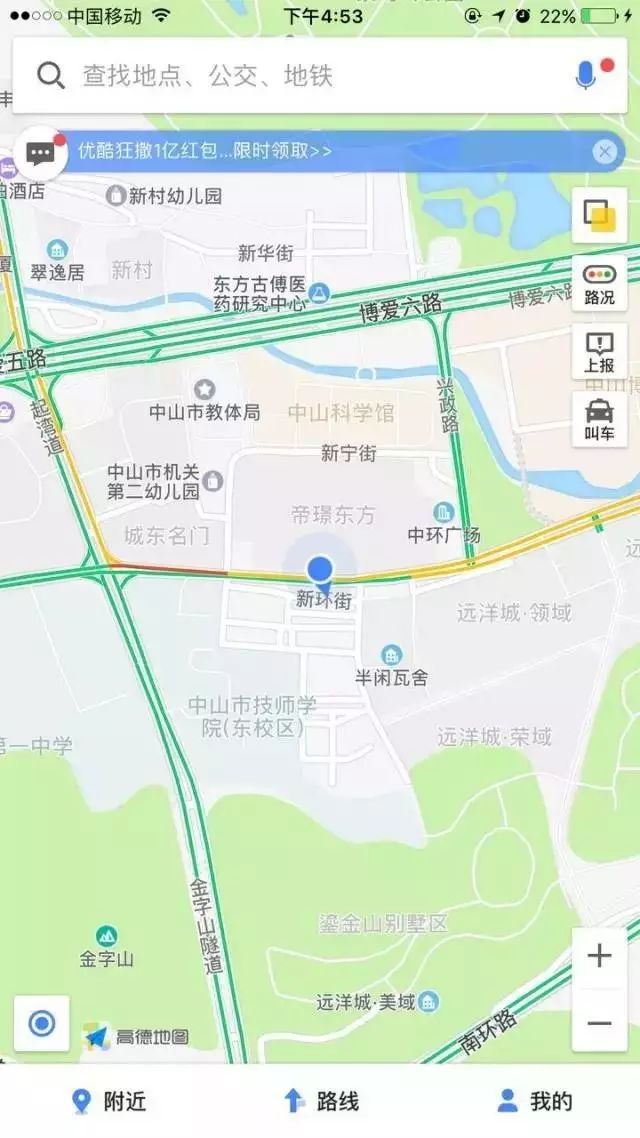
Task: Switch to the 路线 tab
Action: [x=320, y=1101]
